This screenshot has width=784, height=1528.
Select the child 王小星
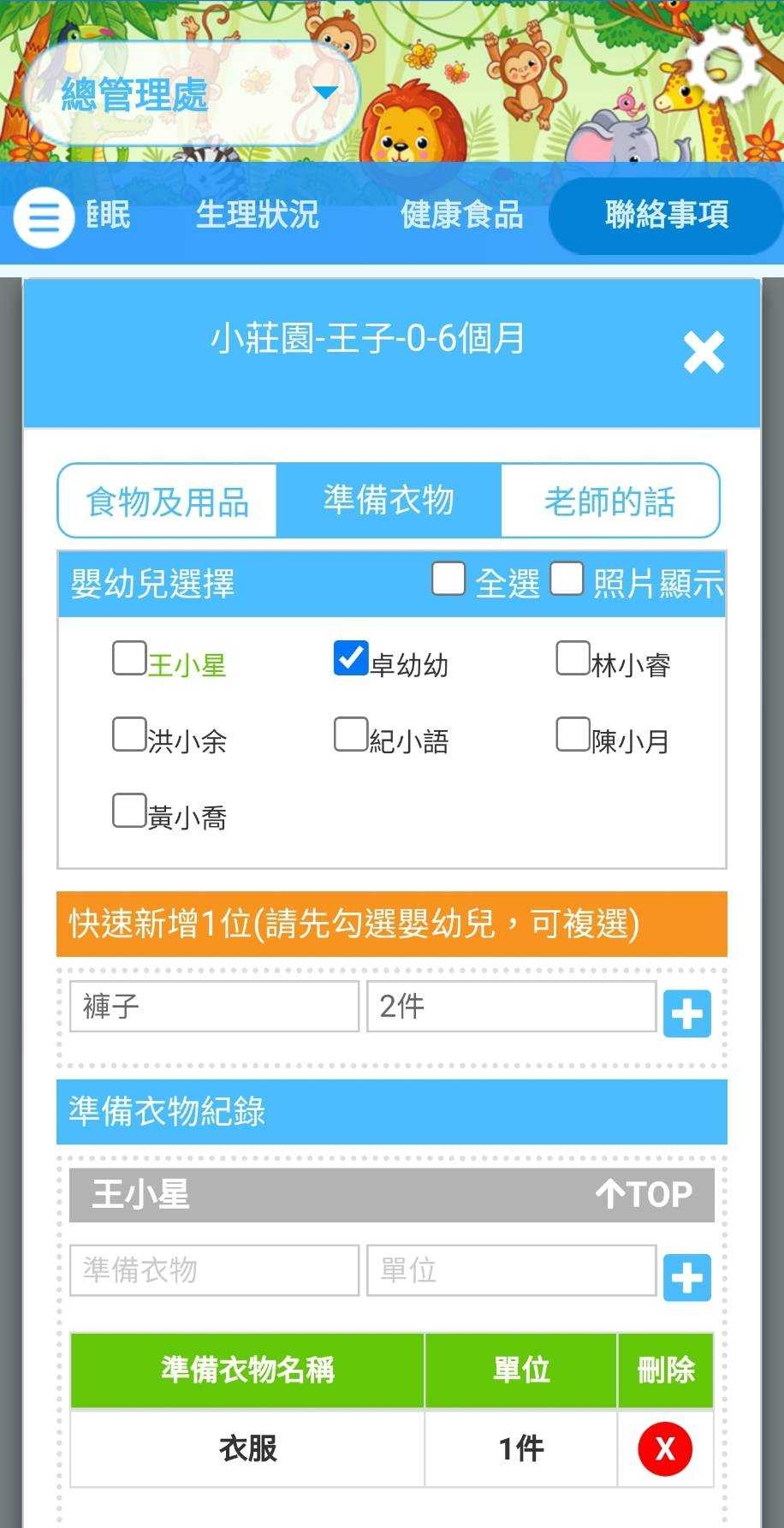coord(129,658)
